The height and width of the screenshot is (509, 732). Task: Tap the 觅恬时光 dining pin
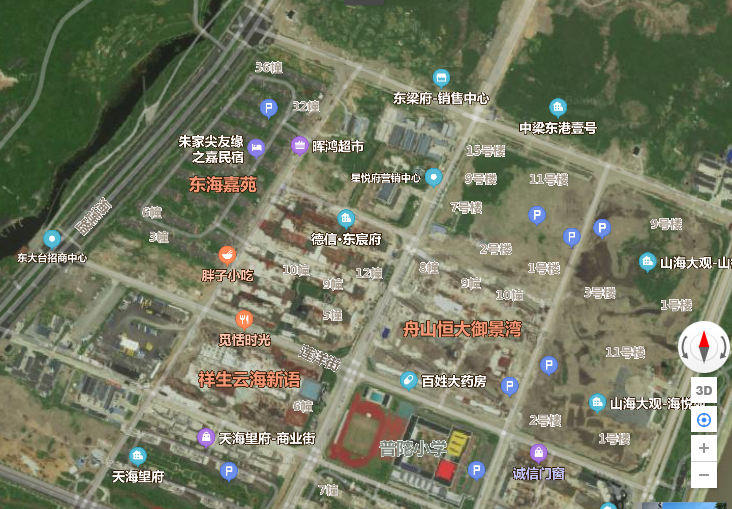[245, 318]
